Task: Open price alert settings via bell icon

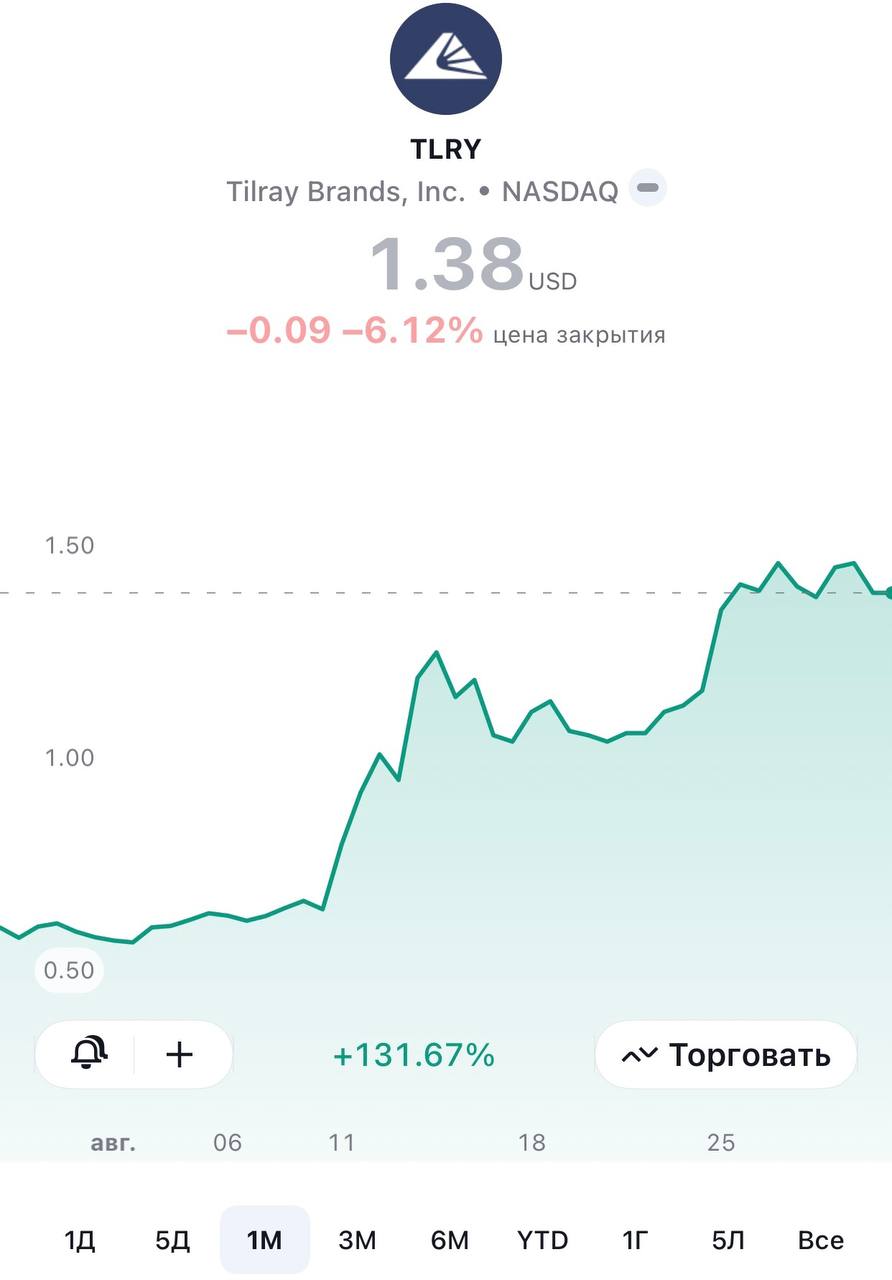Action: [x=90, y=1055]
